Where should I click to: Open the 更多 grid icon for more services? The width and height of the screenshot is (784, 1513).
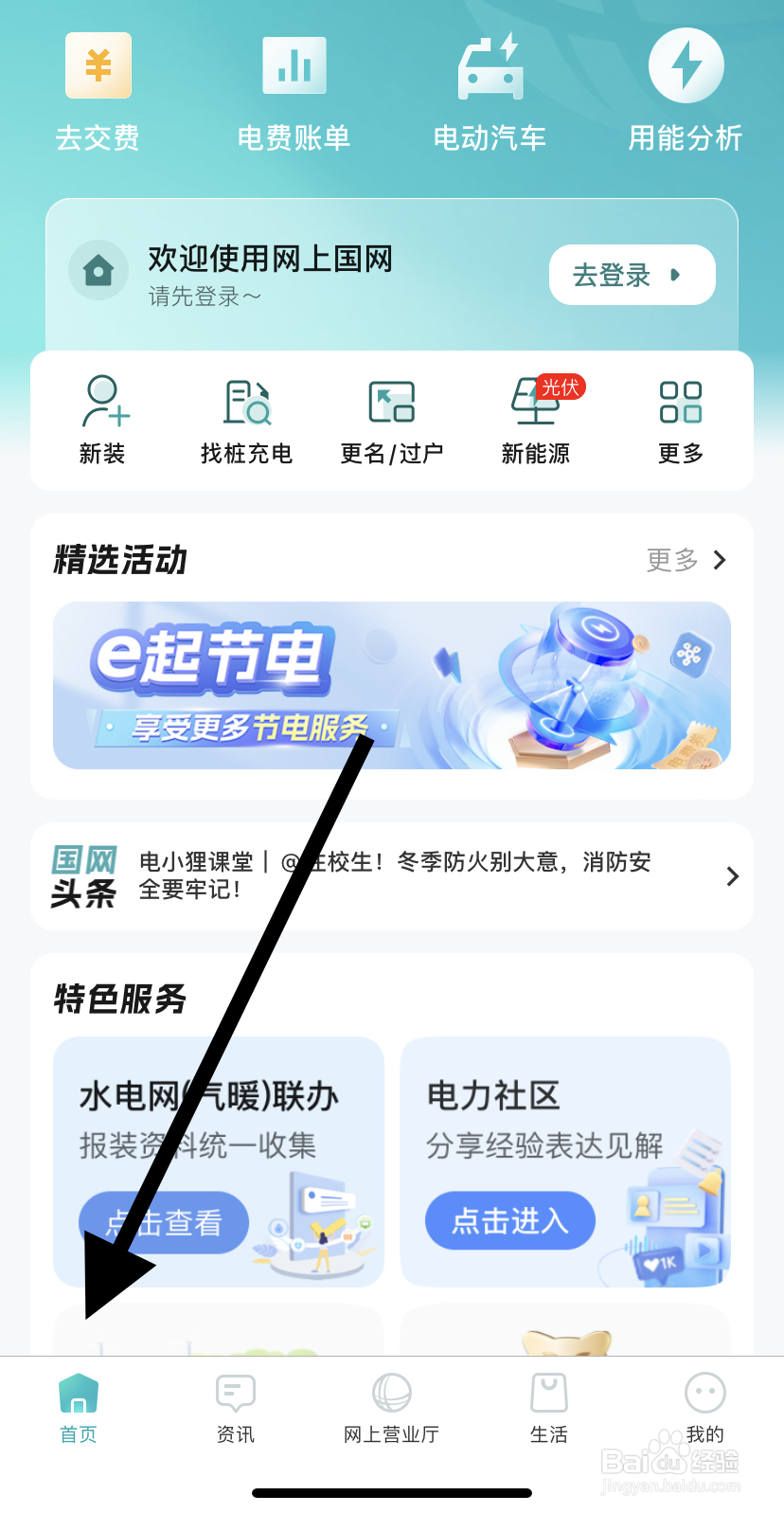(x=679, y=420)
